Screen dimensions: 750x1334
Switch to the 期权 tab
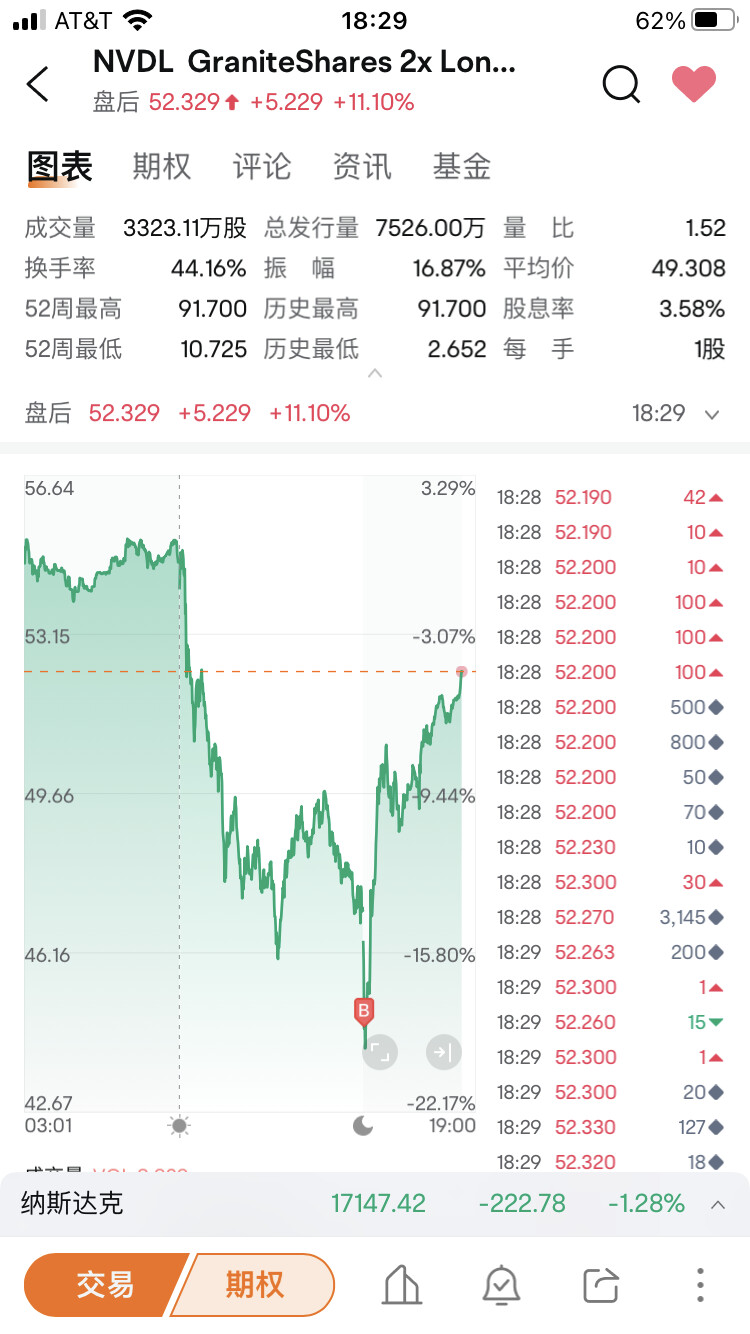tap(161, 166)
